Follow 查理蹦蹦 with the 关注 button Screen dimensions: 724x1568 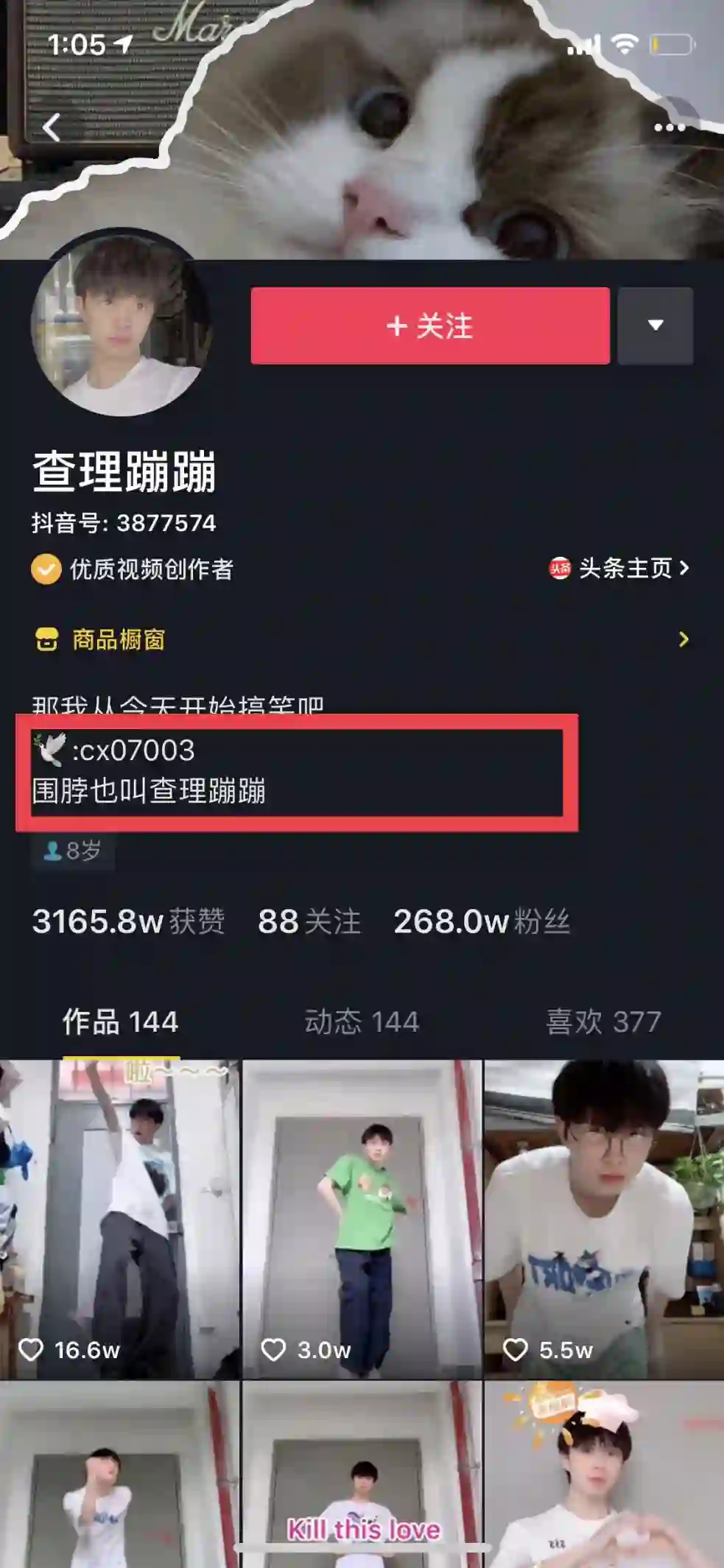pos(430,326)
